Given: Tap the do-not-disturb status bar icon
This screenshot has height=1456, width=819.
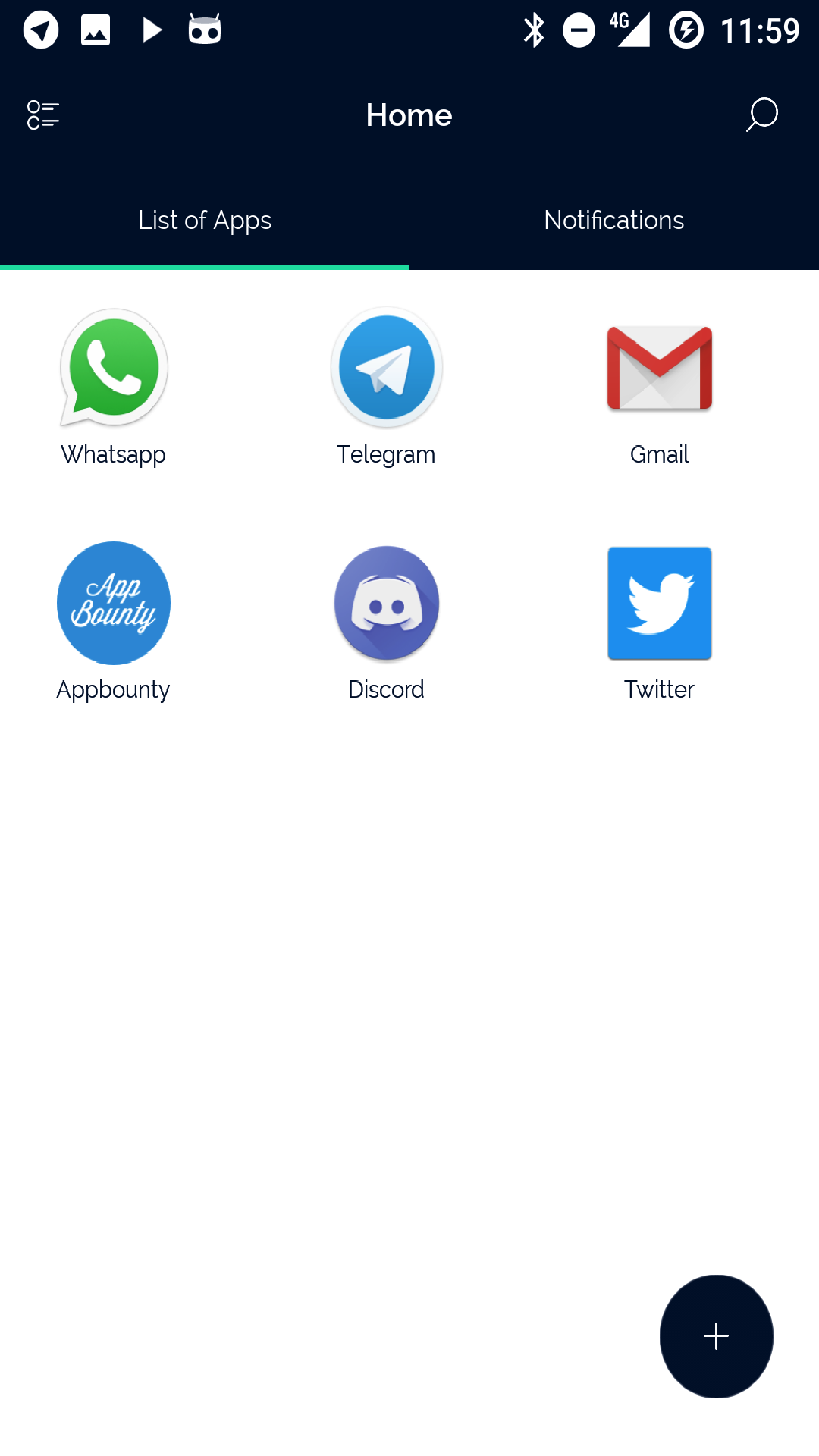Looking at the screenshot, I should tap(579, 30).
